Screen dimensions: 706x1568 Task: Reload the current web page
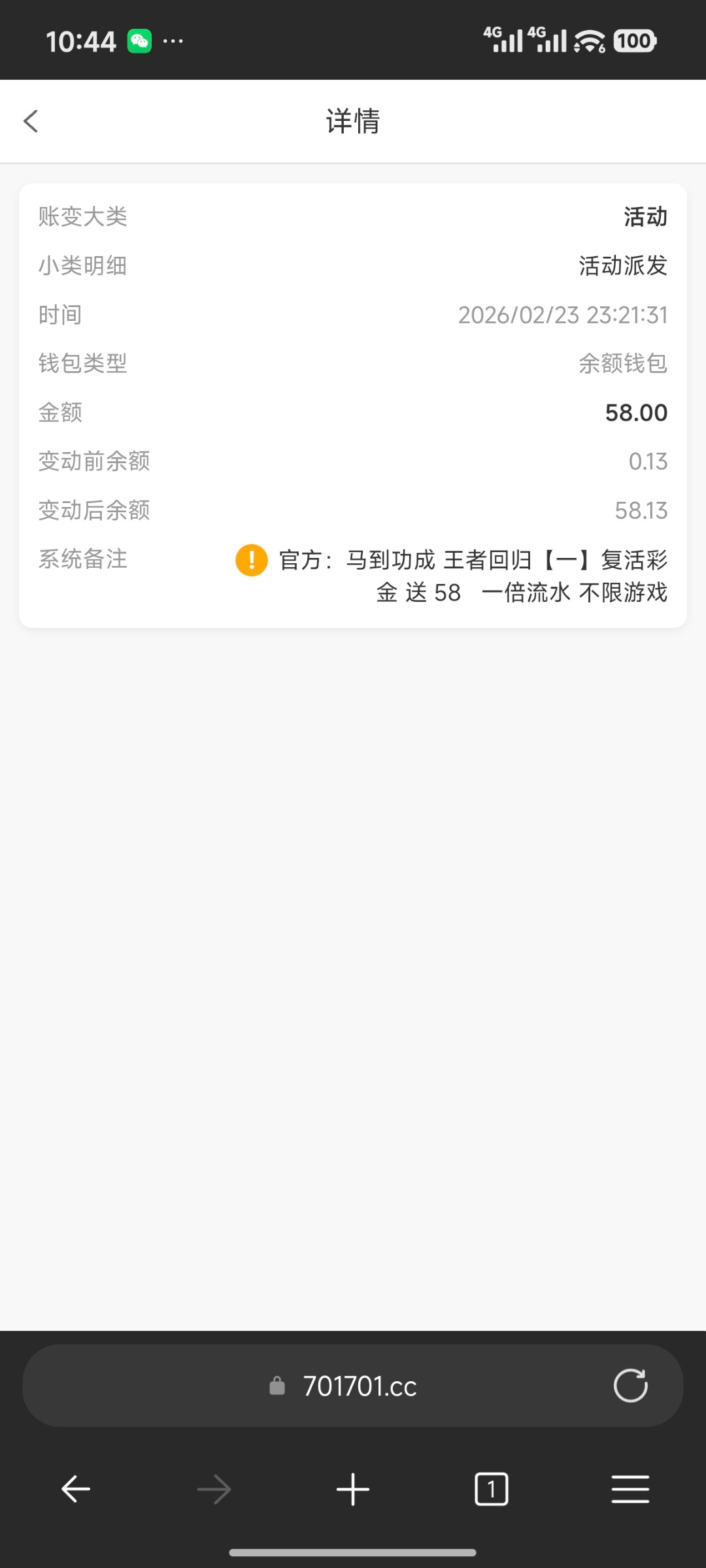coord(630,1386)
